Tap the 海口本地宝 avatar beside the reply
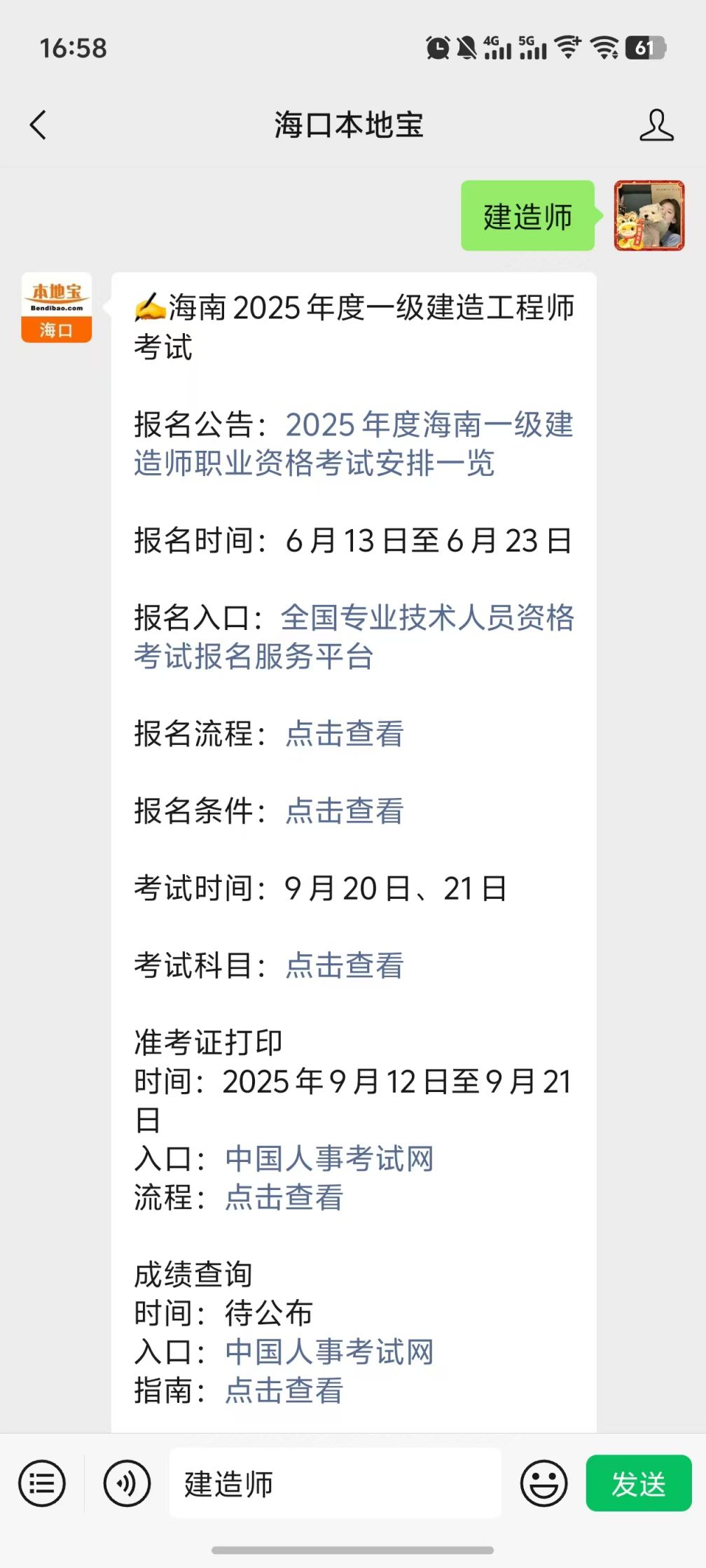This screenshot has height=1568, width=706. (x=57, y=307)
